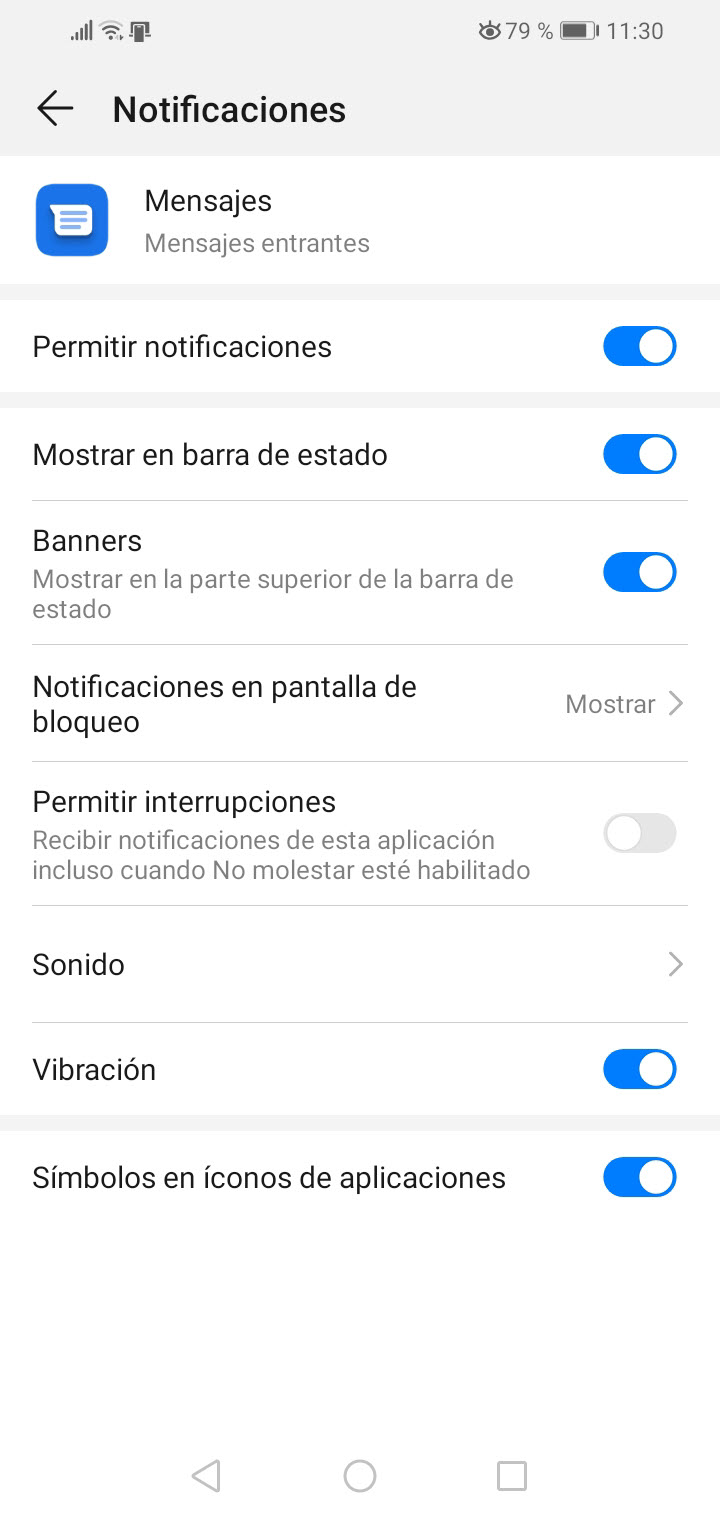Open recent apps from navigation bar
Viewport: 720px width, 1520px height.
(511, 1475)
